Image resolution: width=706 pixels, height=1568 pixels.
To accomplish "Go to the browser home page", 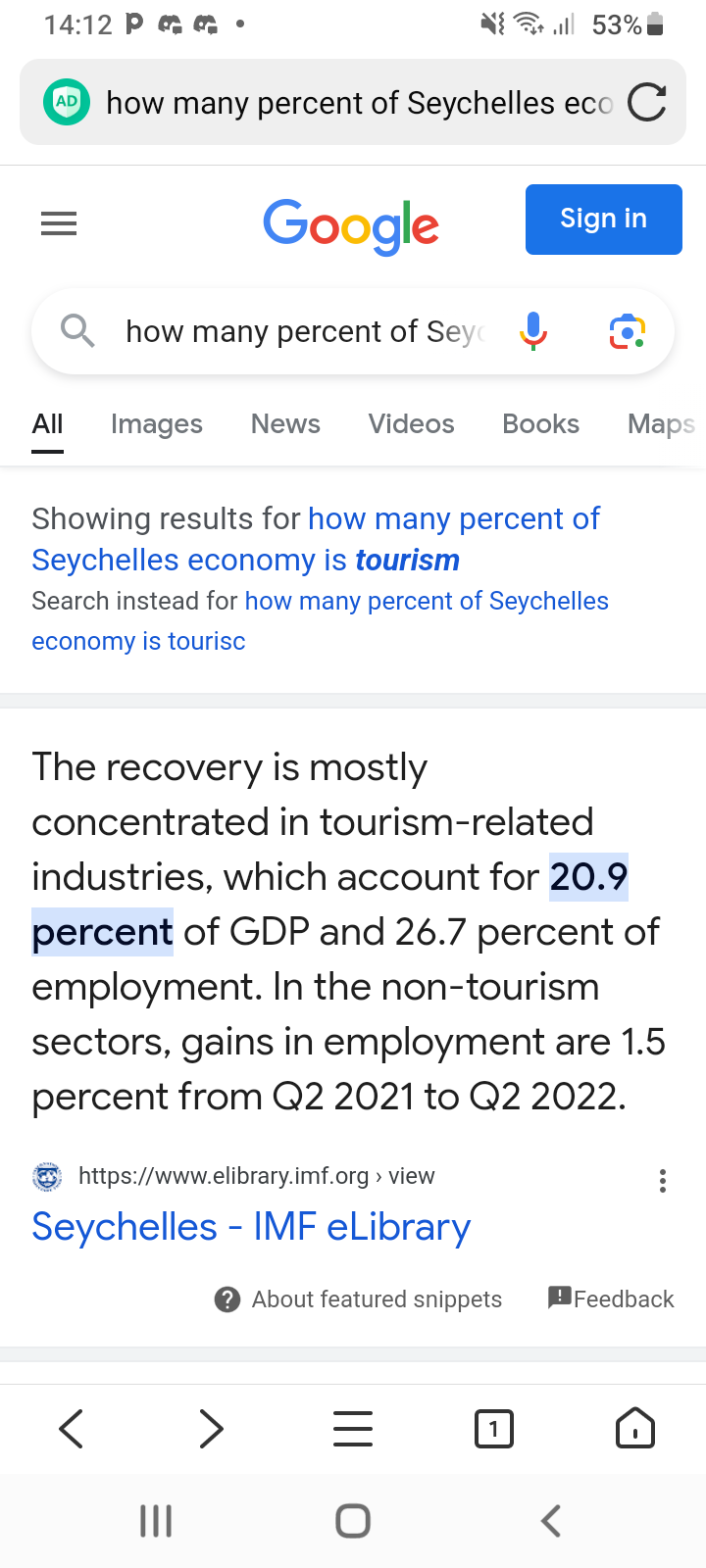I will [635, 1428].
